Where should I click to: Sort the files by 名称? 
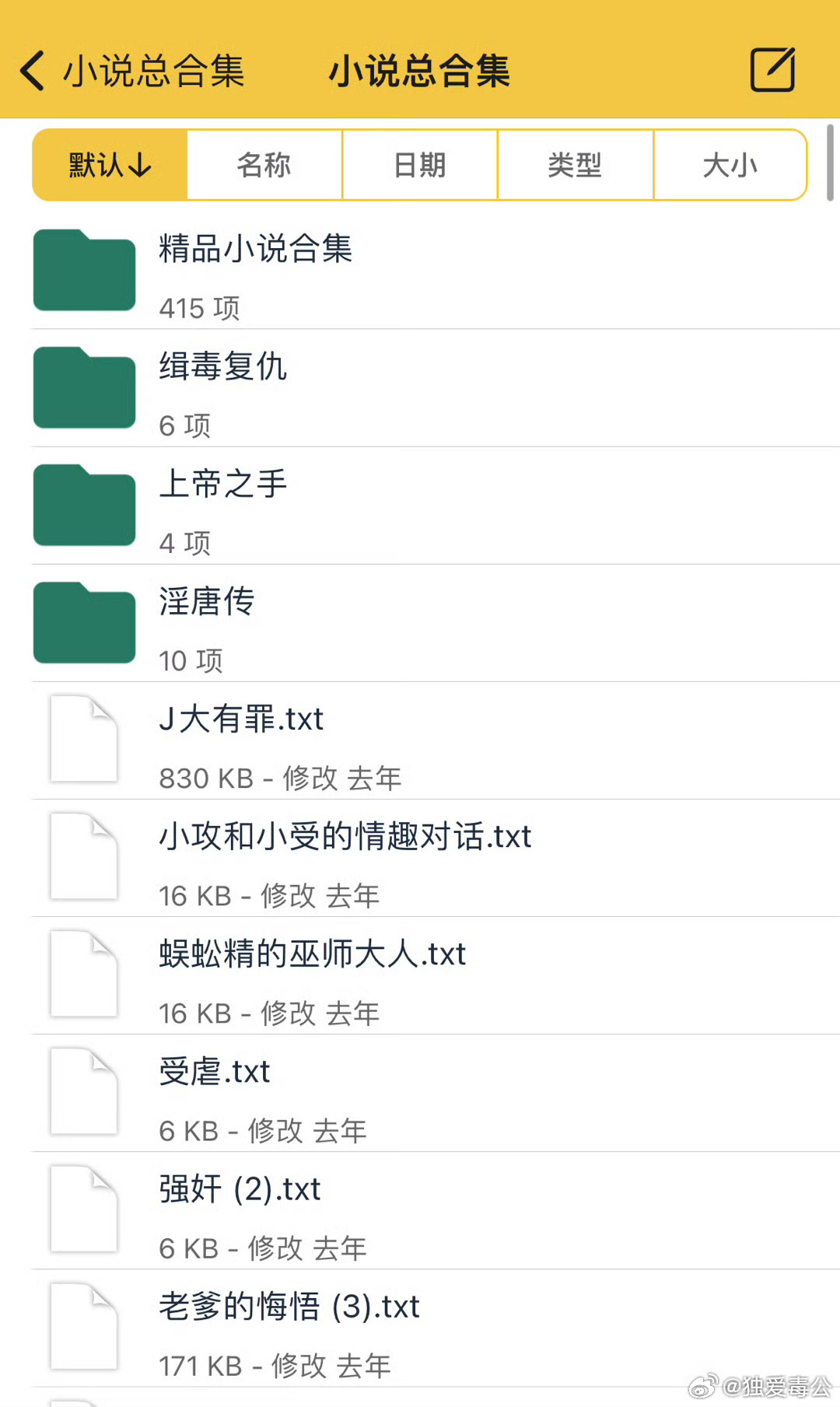264,165
